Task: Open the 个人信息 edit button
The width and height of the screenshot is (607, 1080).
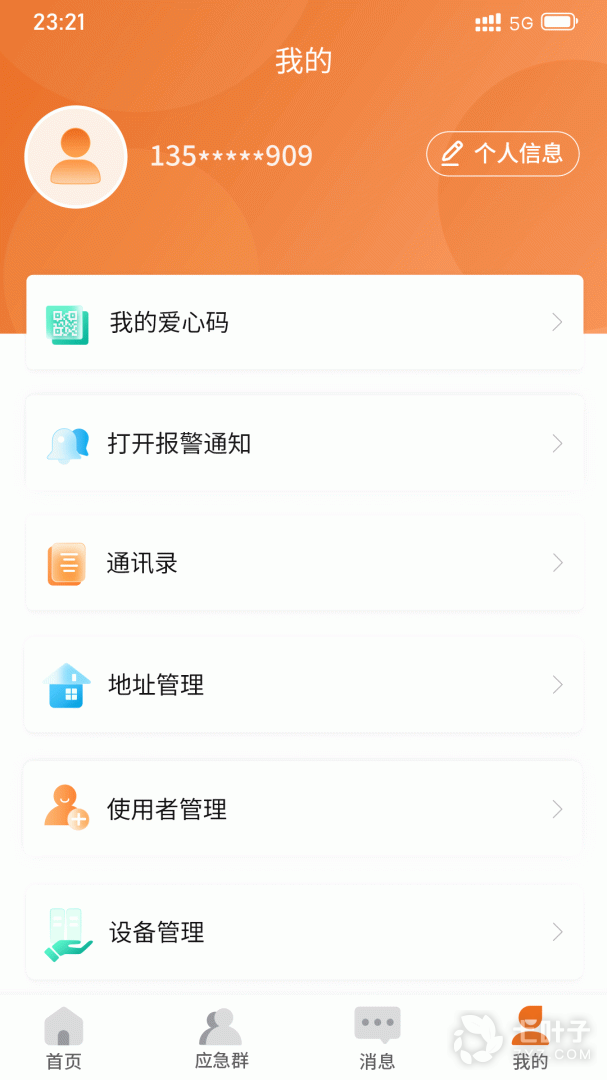Action: [502, 154]
